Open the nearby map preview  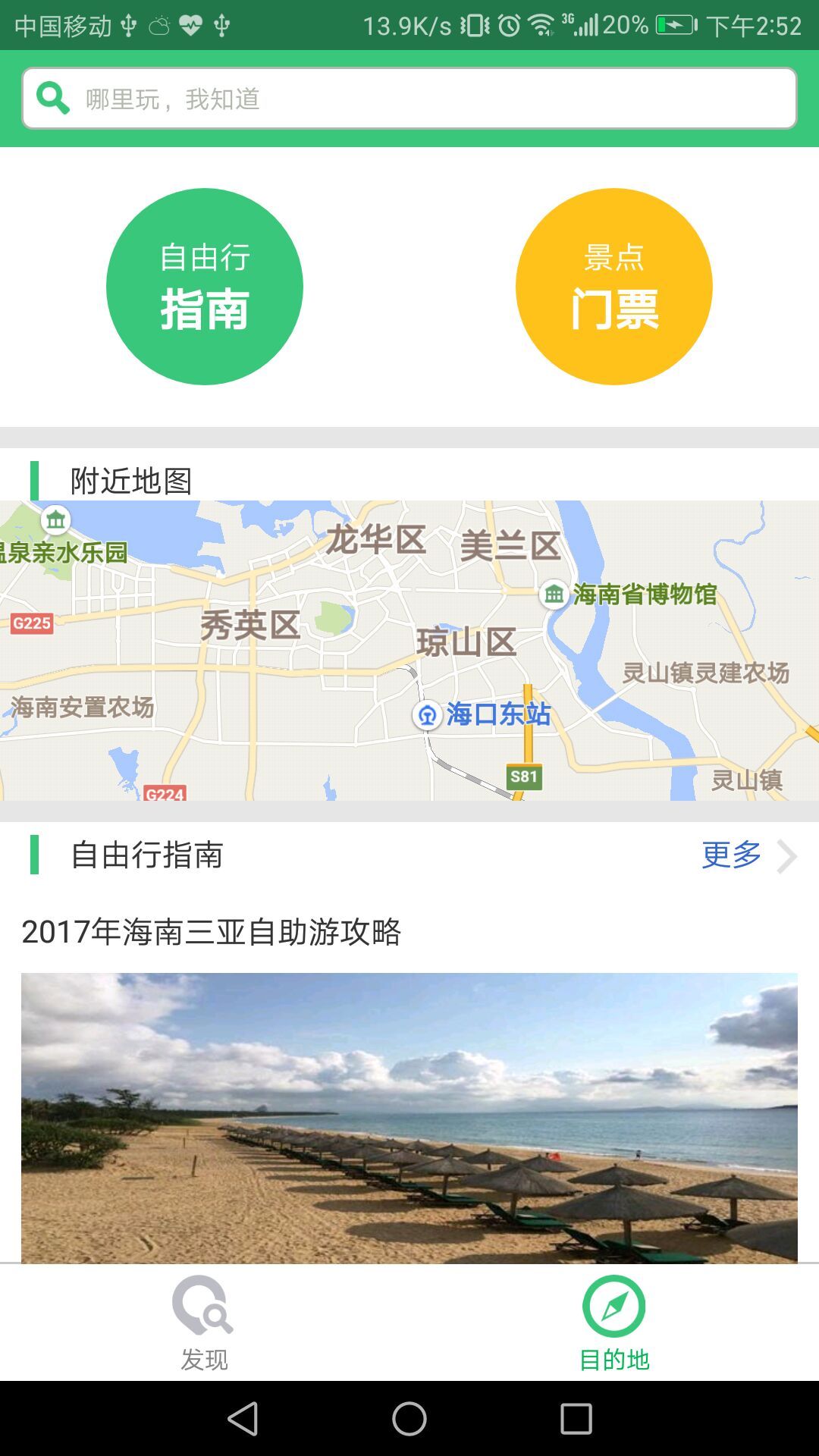pos(409,650)
